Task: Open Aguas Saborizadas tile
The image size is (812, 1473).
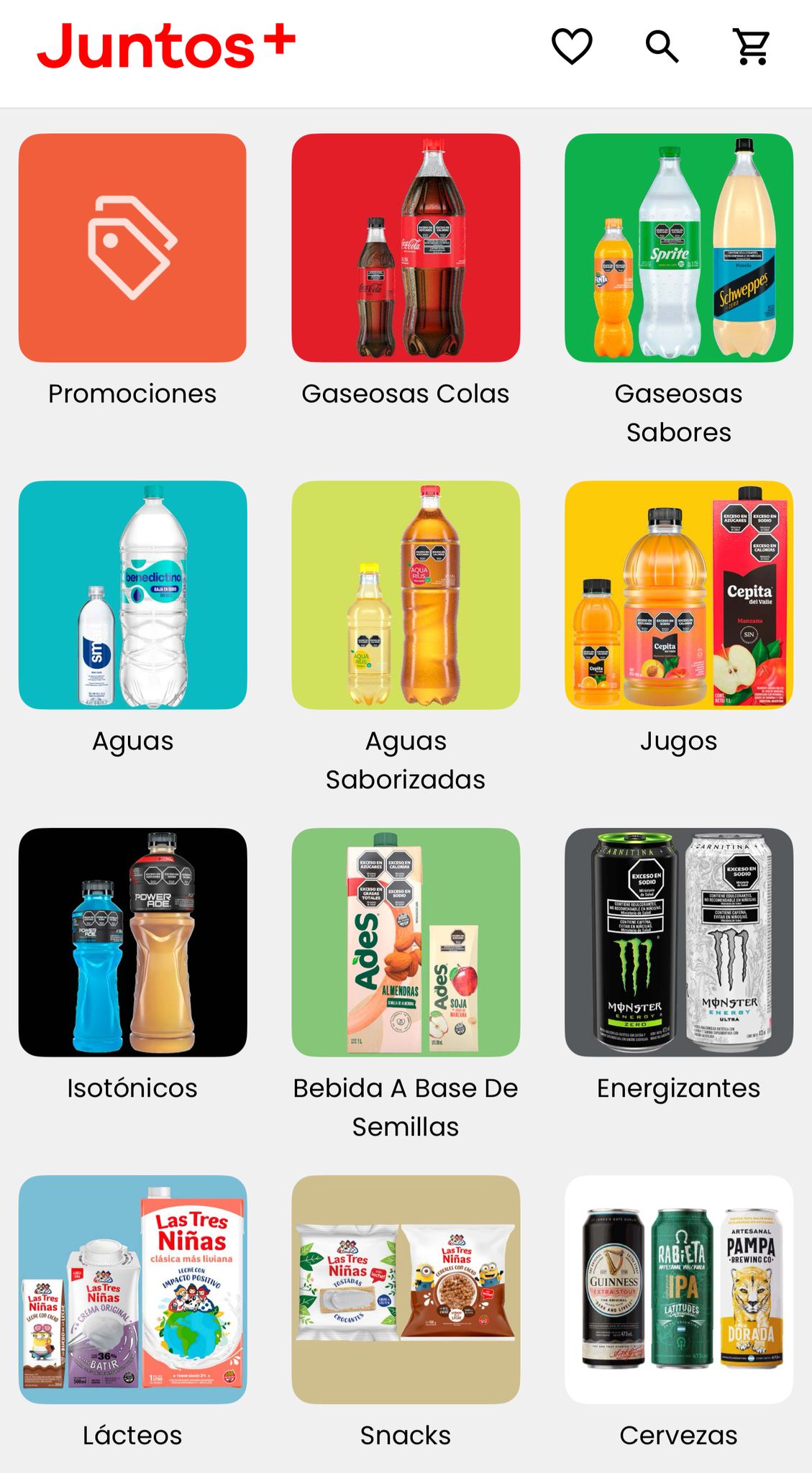Action: click(406, 595)
